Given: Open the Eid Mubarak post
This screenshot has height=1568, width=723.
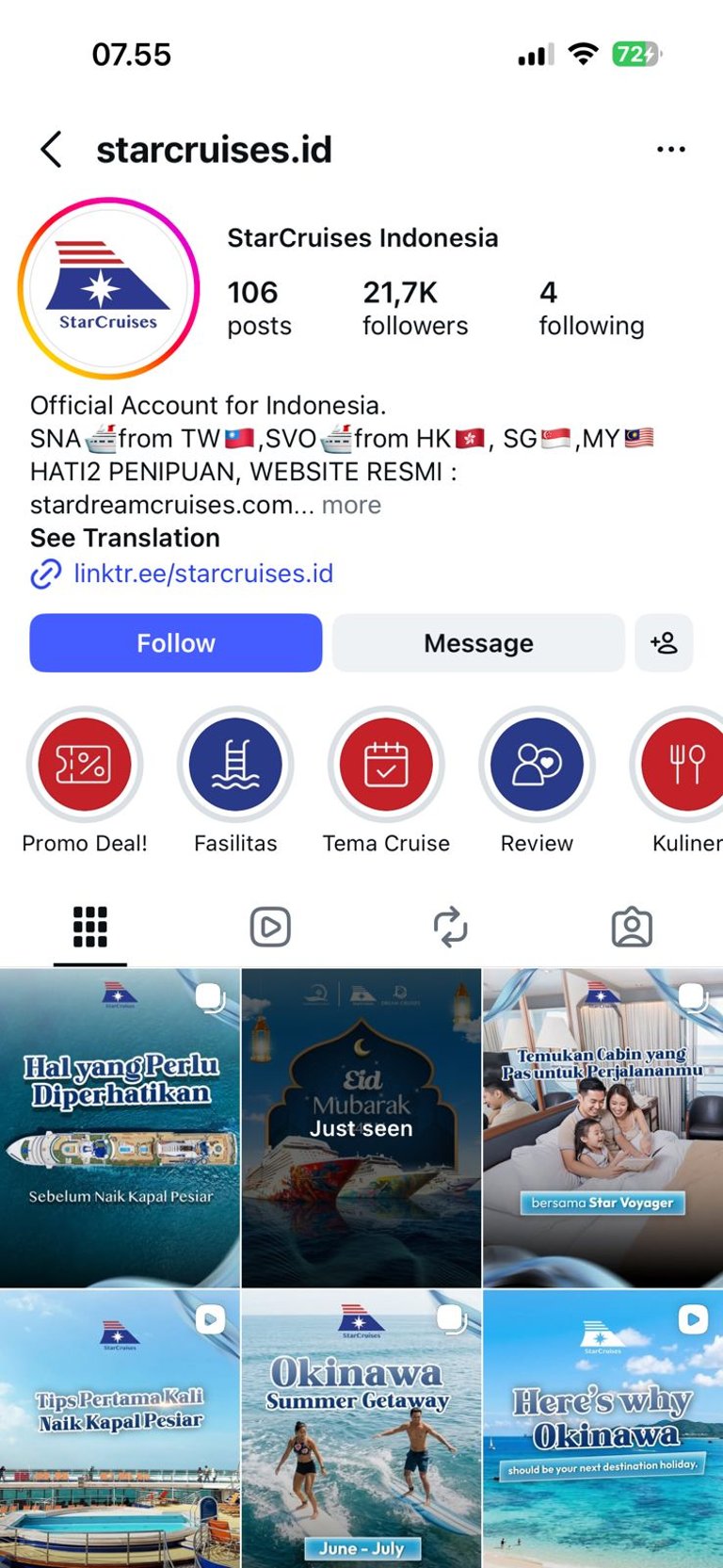Looking at the screenshot, I should [x=361, y=1127].
